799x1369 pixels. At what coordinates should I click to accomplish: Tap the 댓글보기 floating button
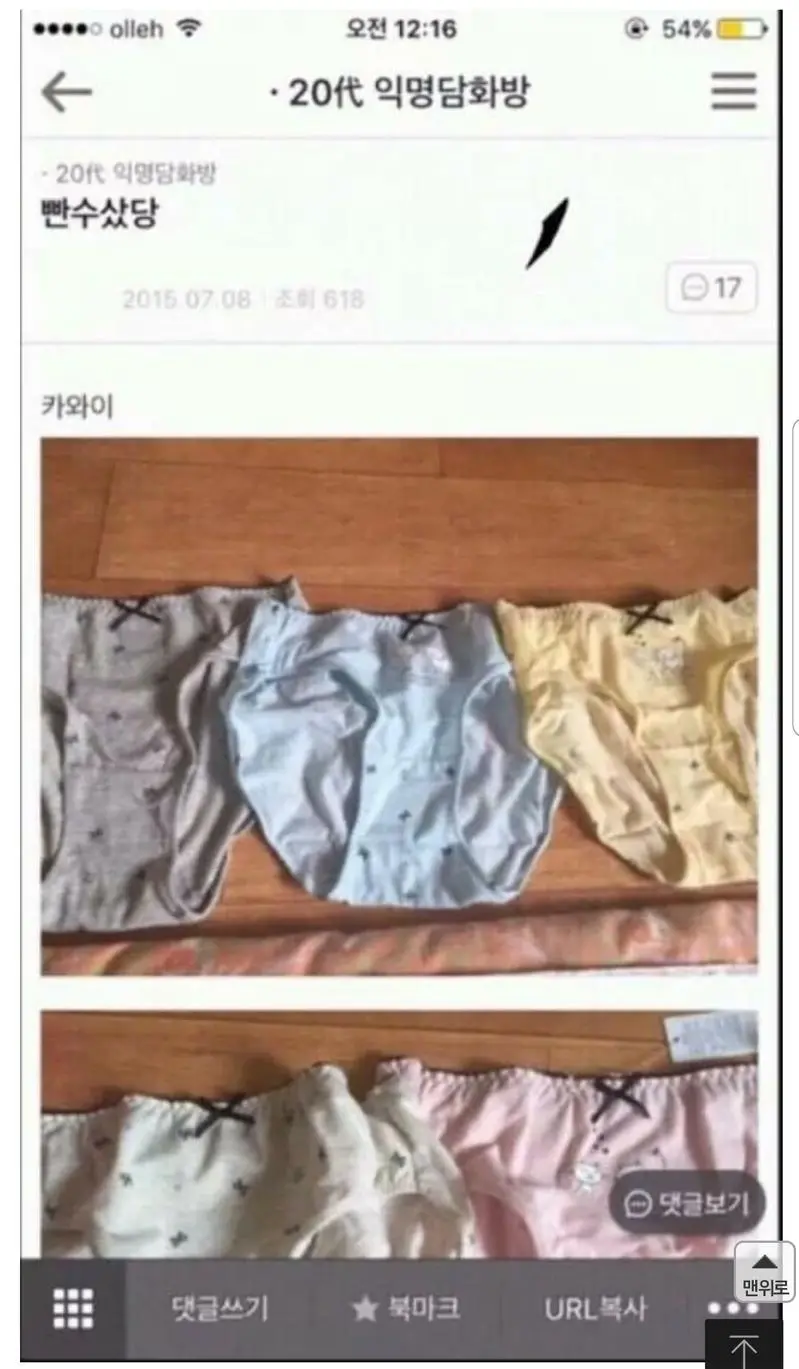pos(686,1204)
